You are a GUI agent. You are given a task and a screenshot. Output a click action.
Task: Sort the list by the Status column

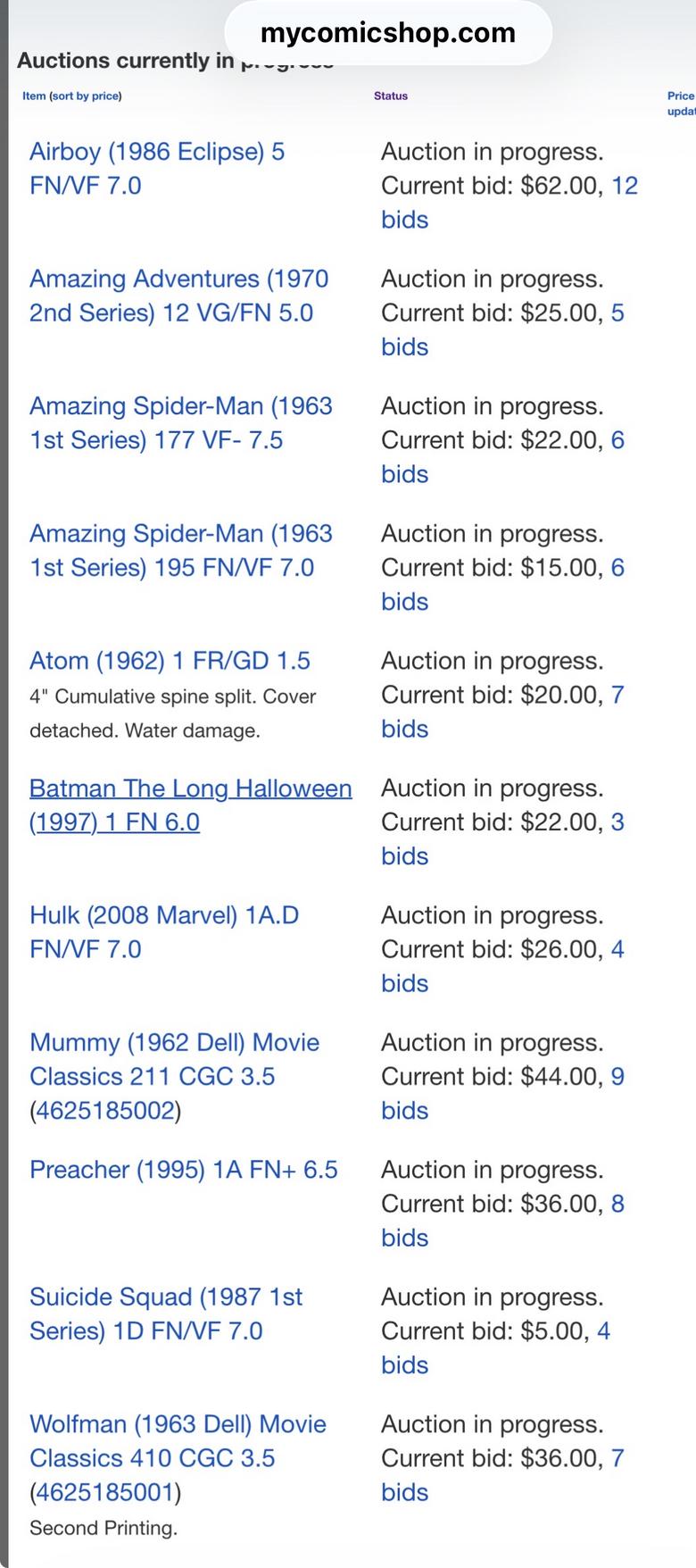coord(391,96)
